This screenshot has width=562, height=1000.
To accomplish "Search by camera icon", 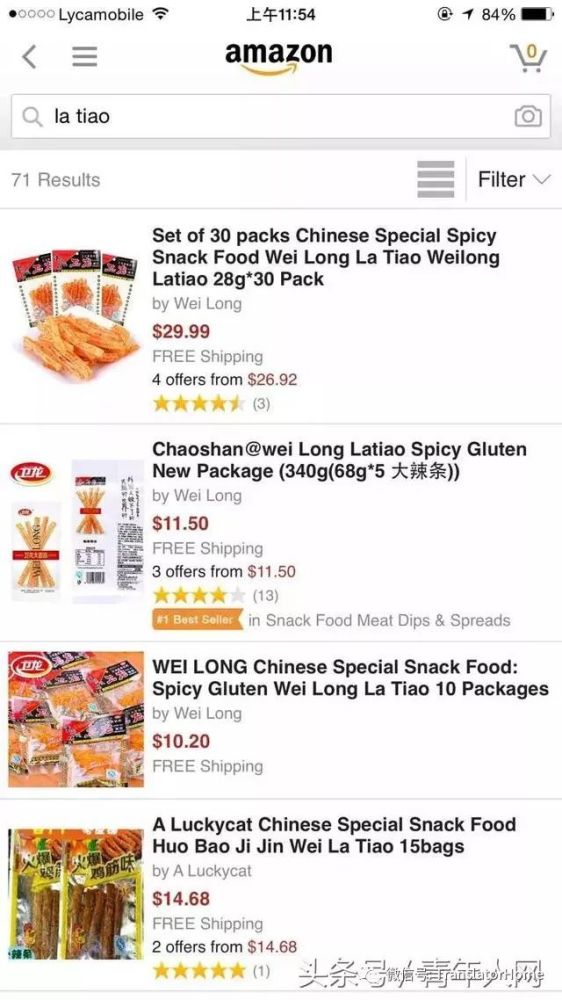I will [528, 116].
